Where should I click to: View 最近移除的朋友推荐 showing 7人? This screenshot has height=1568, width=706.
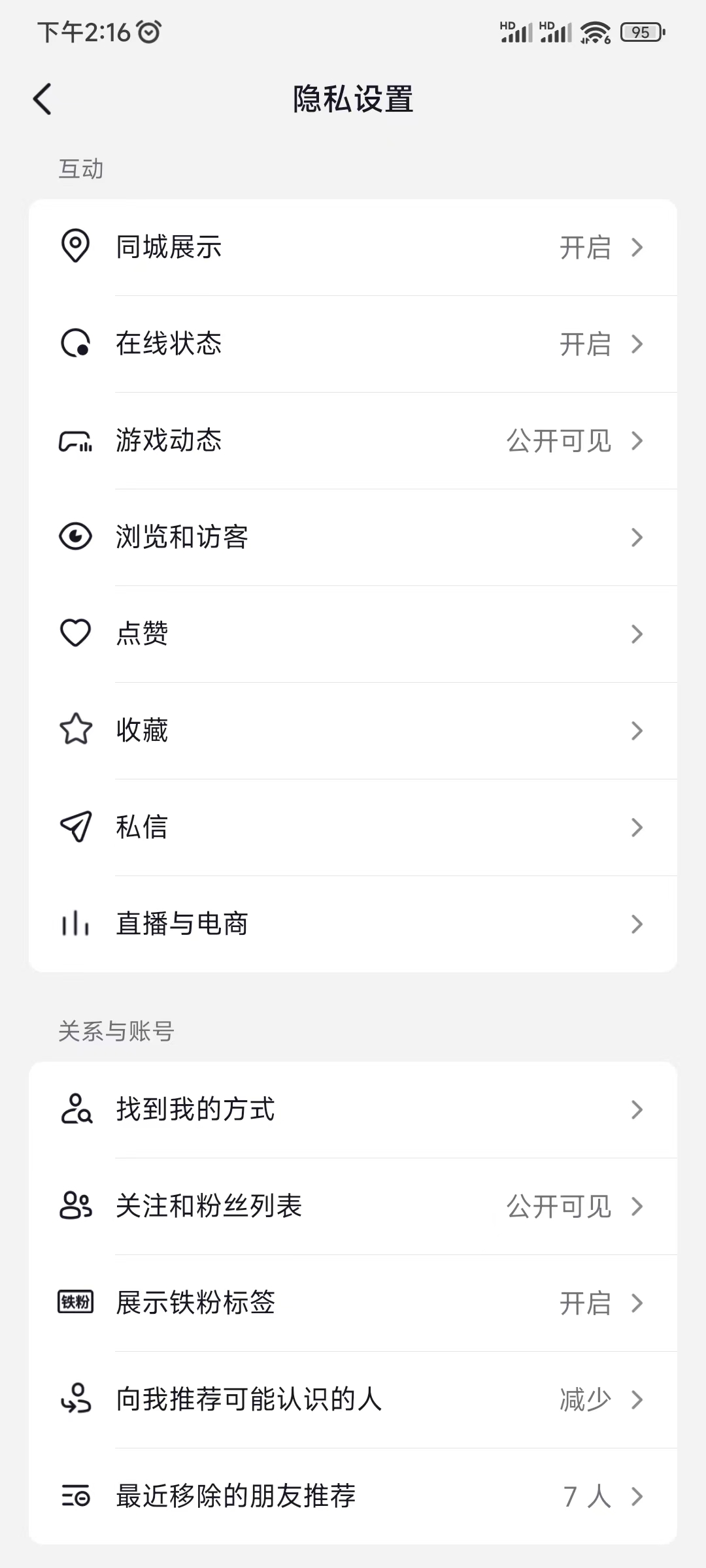(x=353, y=1497)
